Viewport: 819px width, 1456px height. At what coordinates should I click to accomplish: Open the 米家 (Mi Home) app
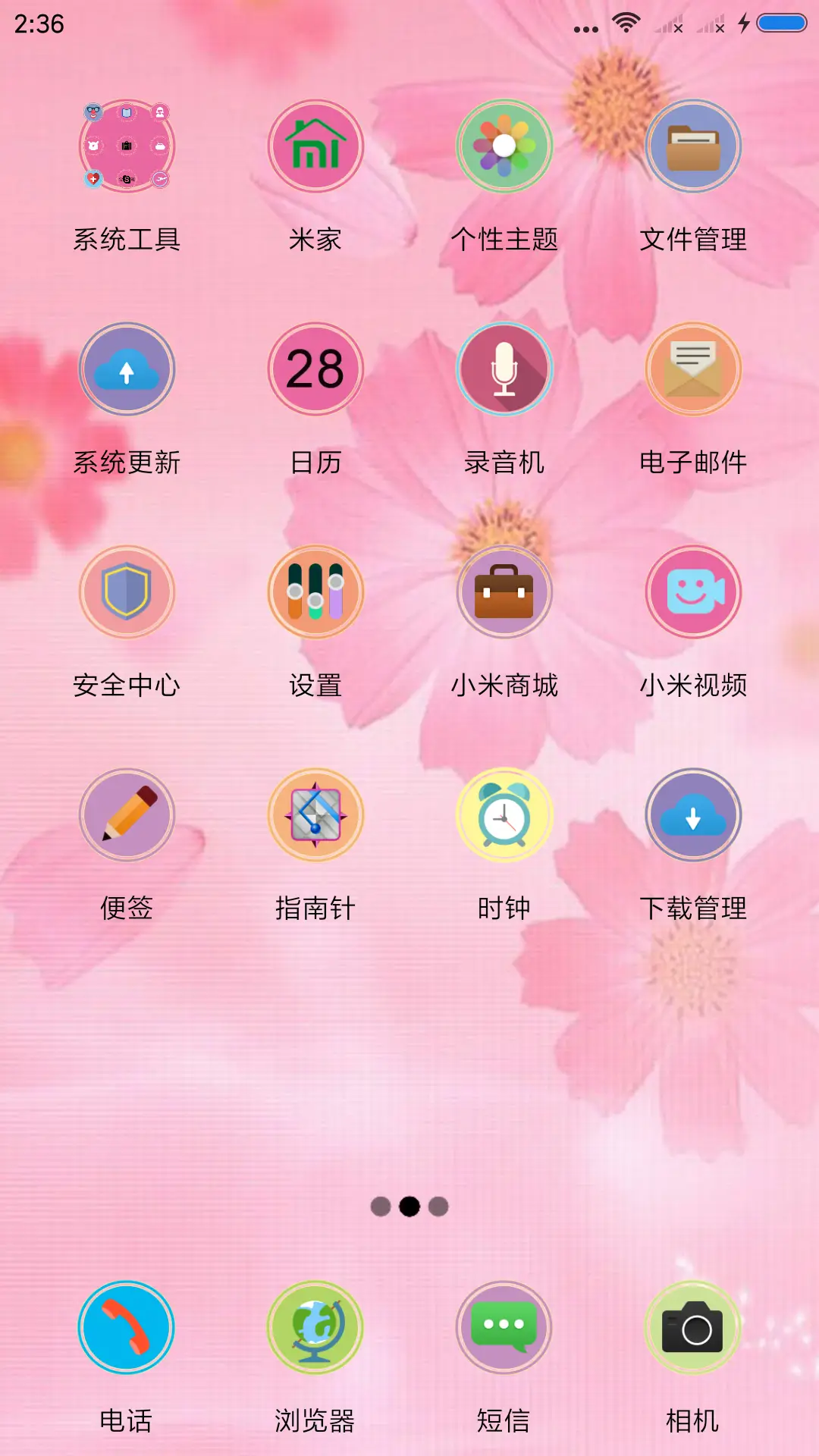coord(315,146)
